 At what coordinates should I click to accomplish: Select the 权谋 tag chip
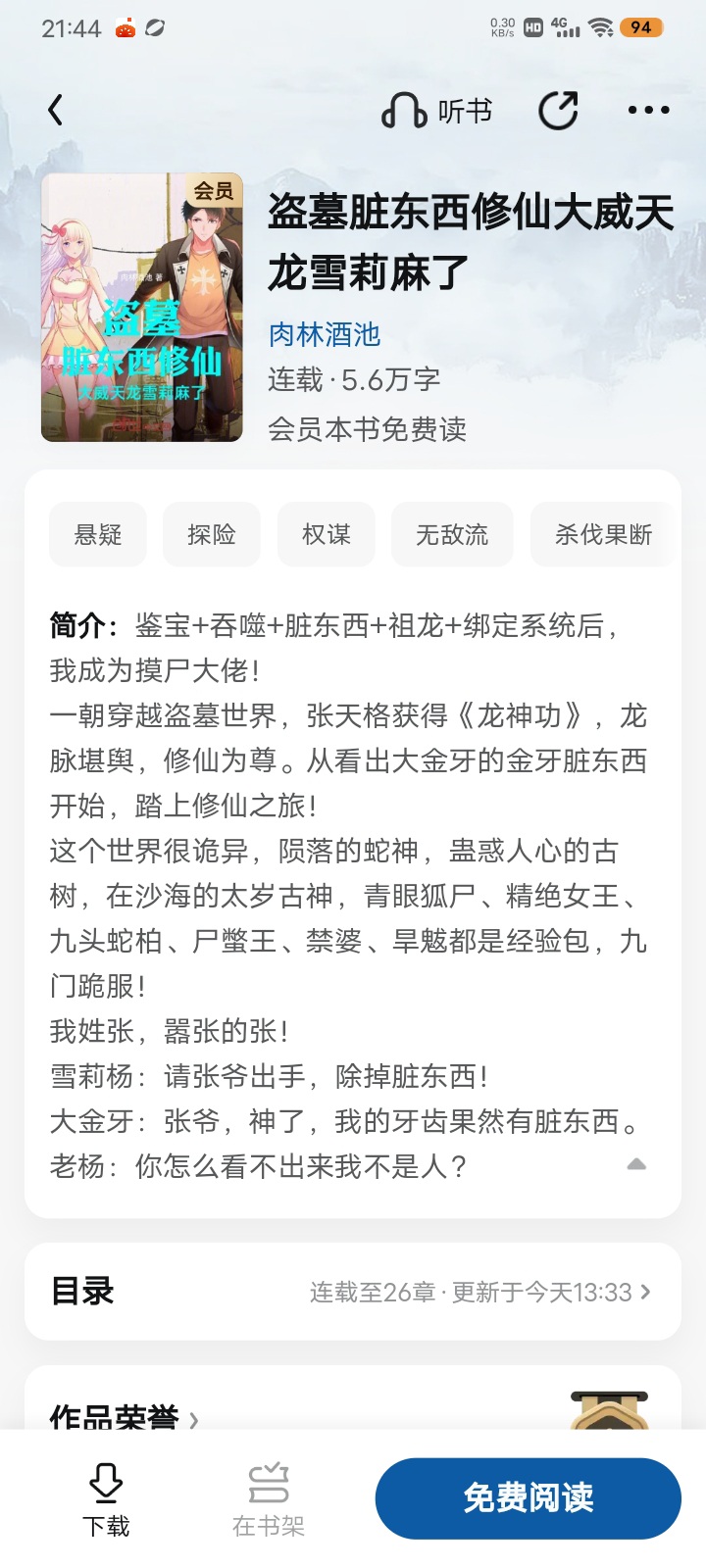click(x=327, y=534)
